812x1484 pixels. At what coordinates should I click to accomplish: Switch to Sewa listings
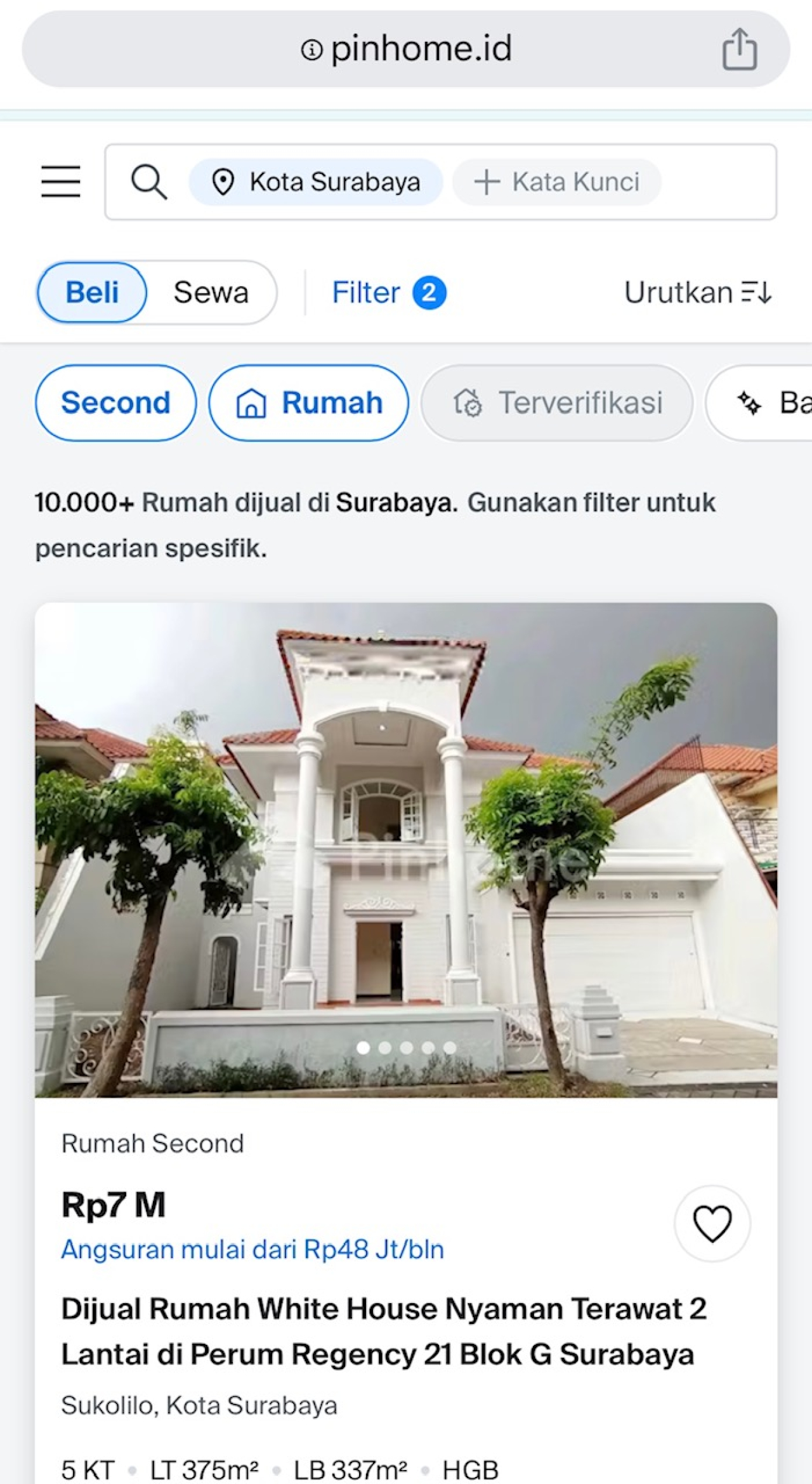(x=211, y=293)
